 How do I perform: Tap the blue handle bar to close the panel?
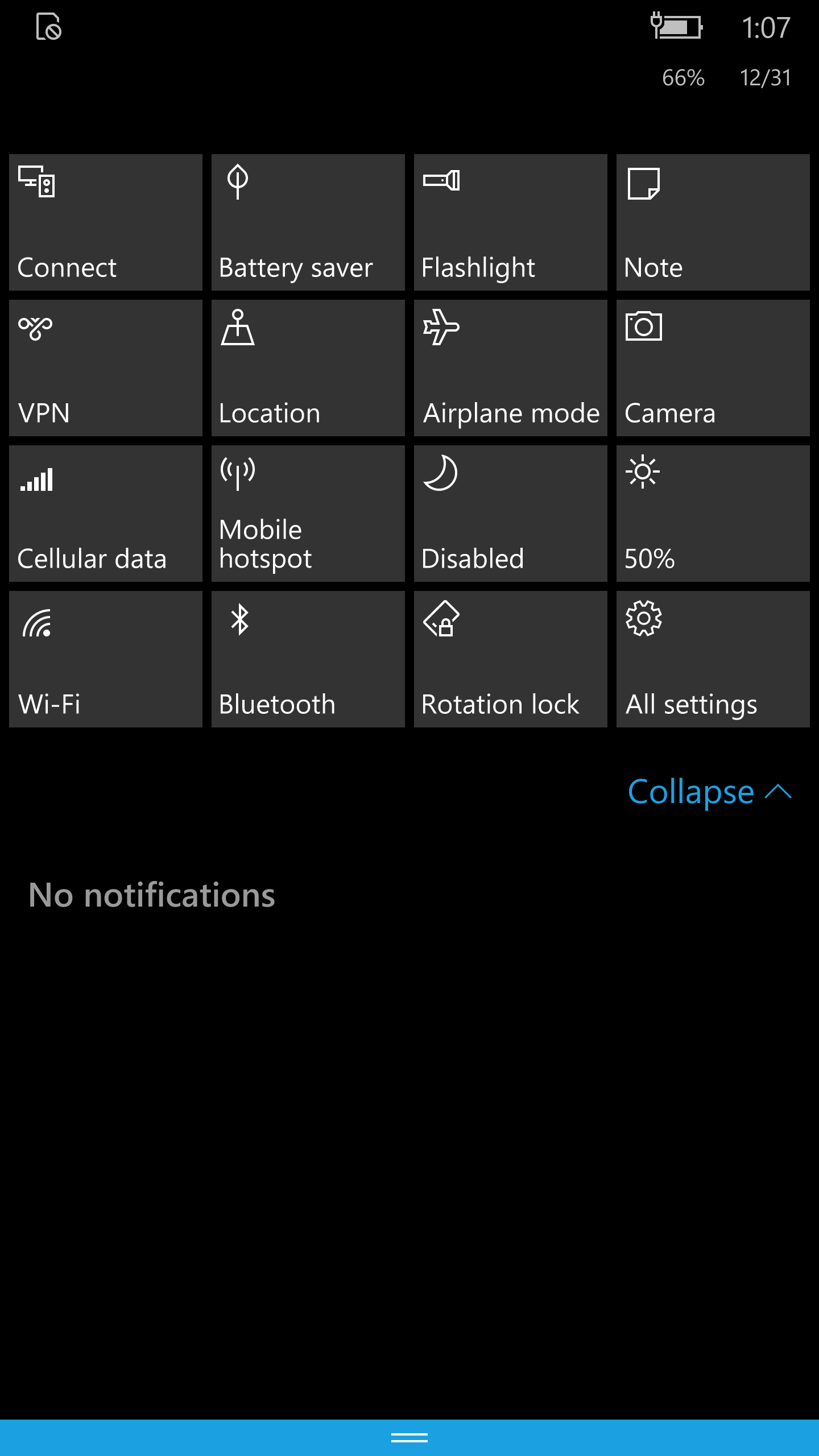point(409,1438)
